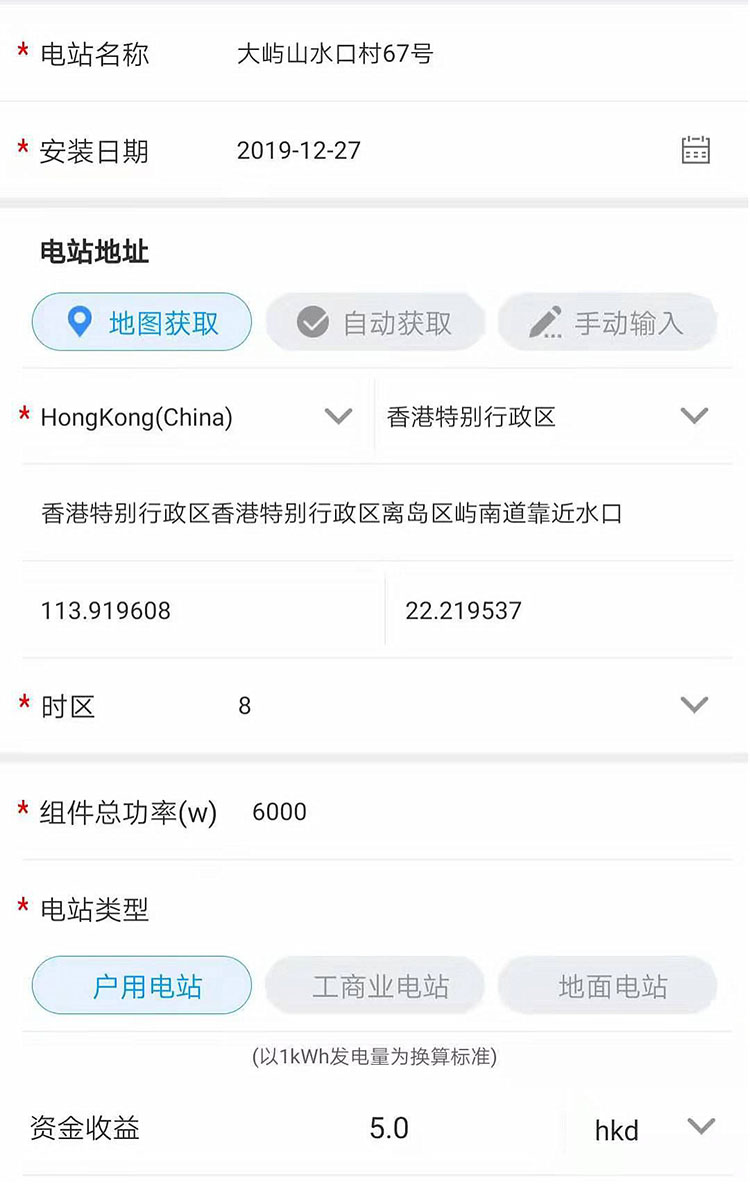The image size is (750, 1184).
Task: Expand the timezone dropdown showing 8
Action: (695, 705)
